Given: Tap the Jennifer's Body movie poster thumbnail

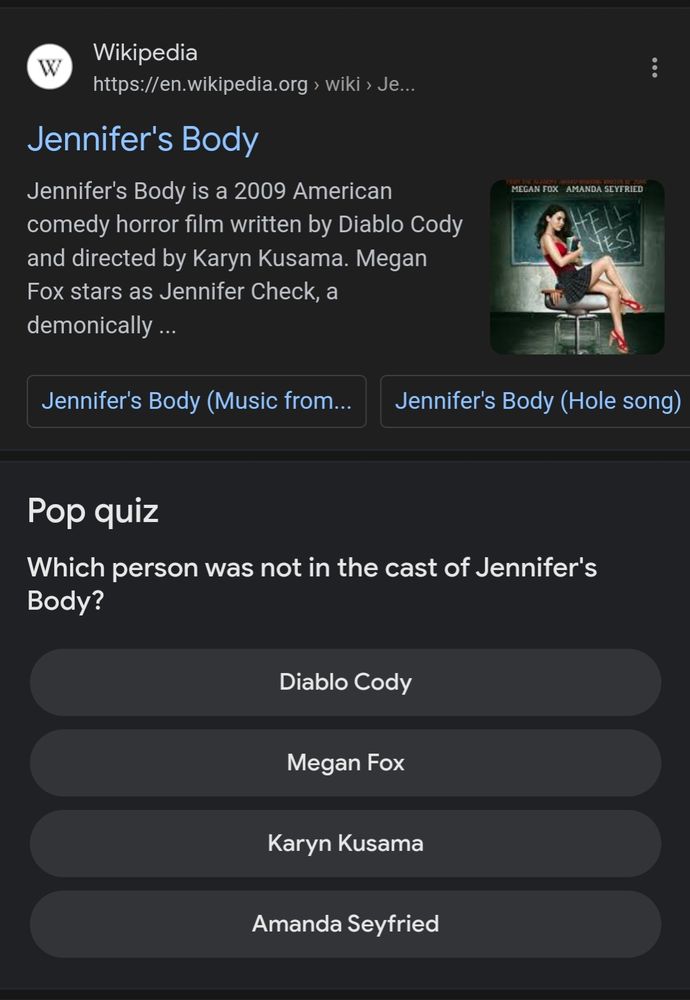Looking at the screenshot, I should 577,267.
